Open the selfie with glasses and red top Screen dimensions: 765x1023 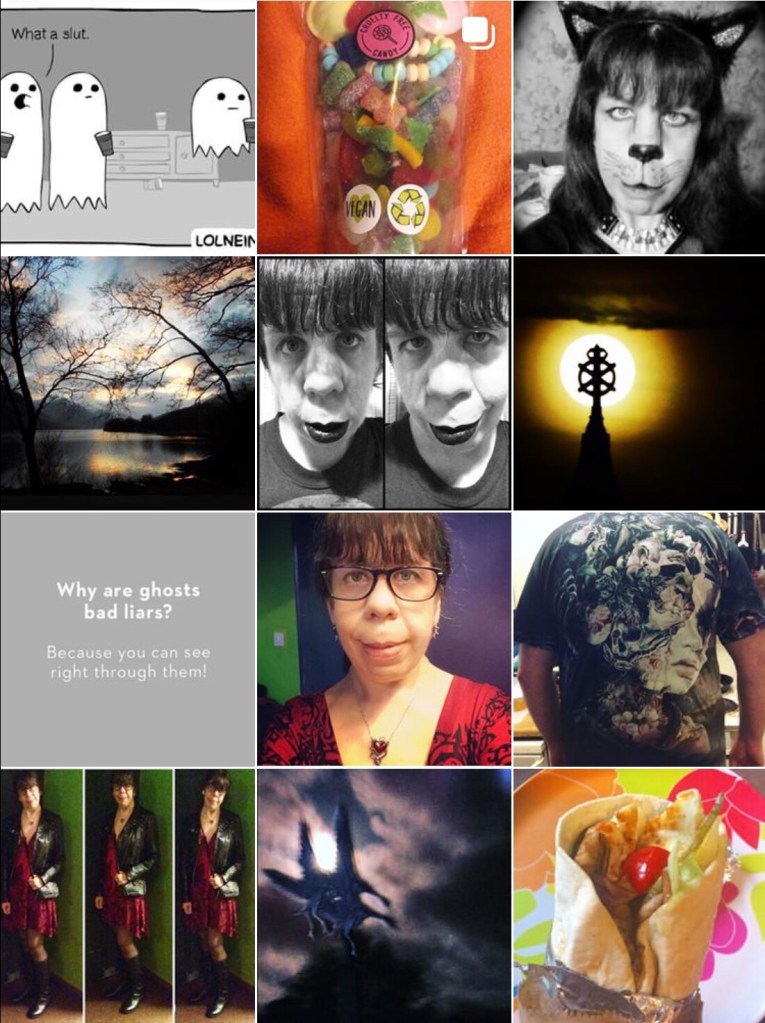(x=384, y=639)
